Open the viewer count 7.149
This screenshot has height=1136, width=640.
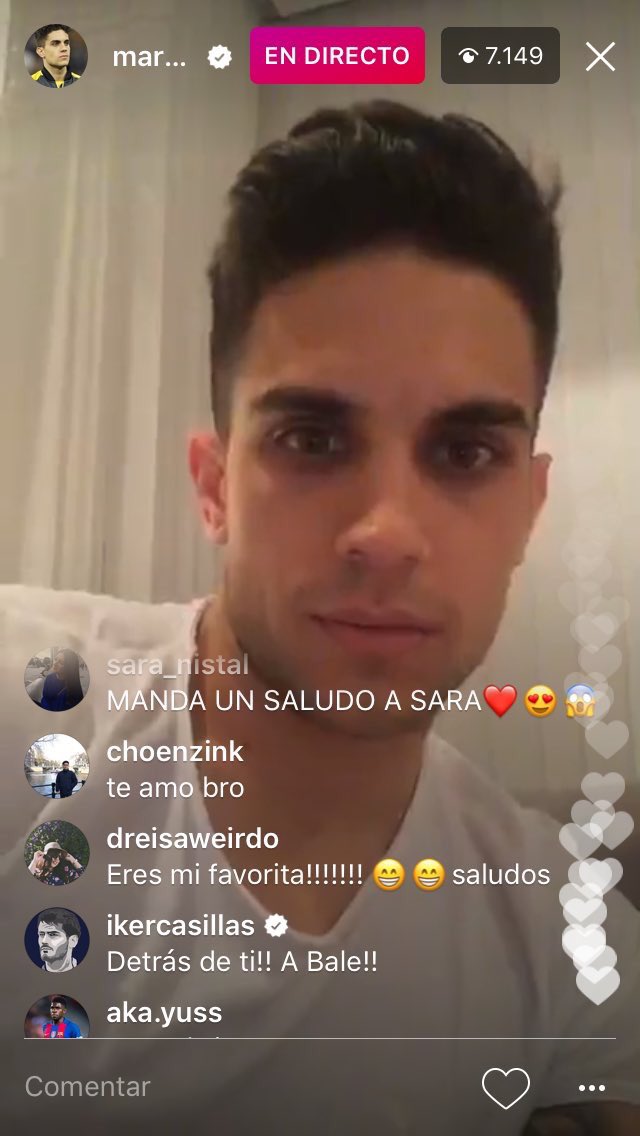click(500, 56)
